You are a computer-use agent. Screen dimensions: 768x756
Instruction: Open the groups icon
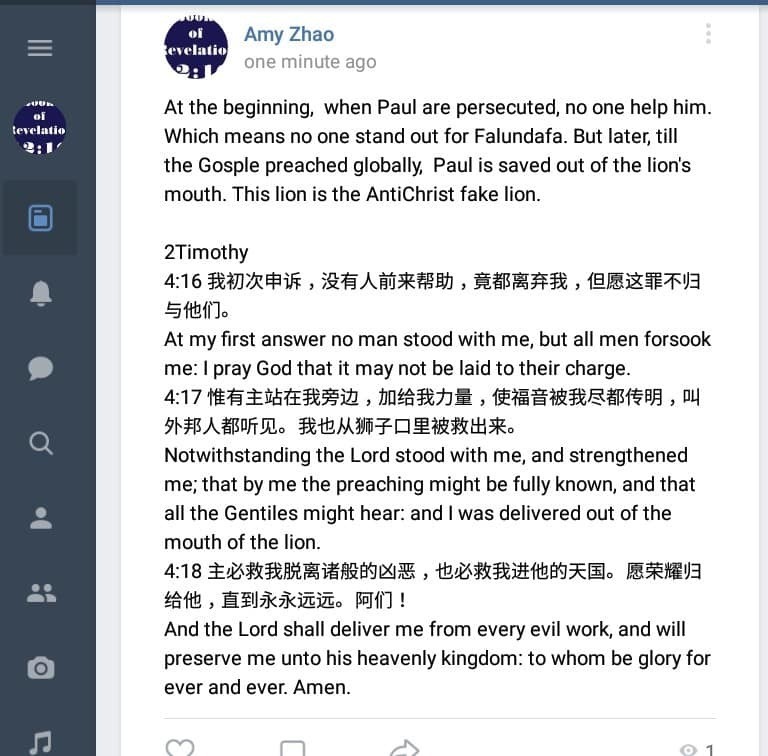(40, 593)
